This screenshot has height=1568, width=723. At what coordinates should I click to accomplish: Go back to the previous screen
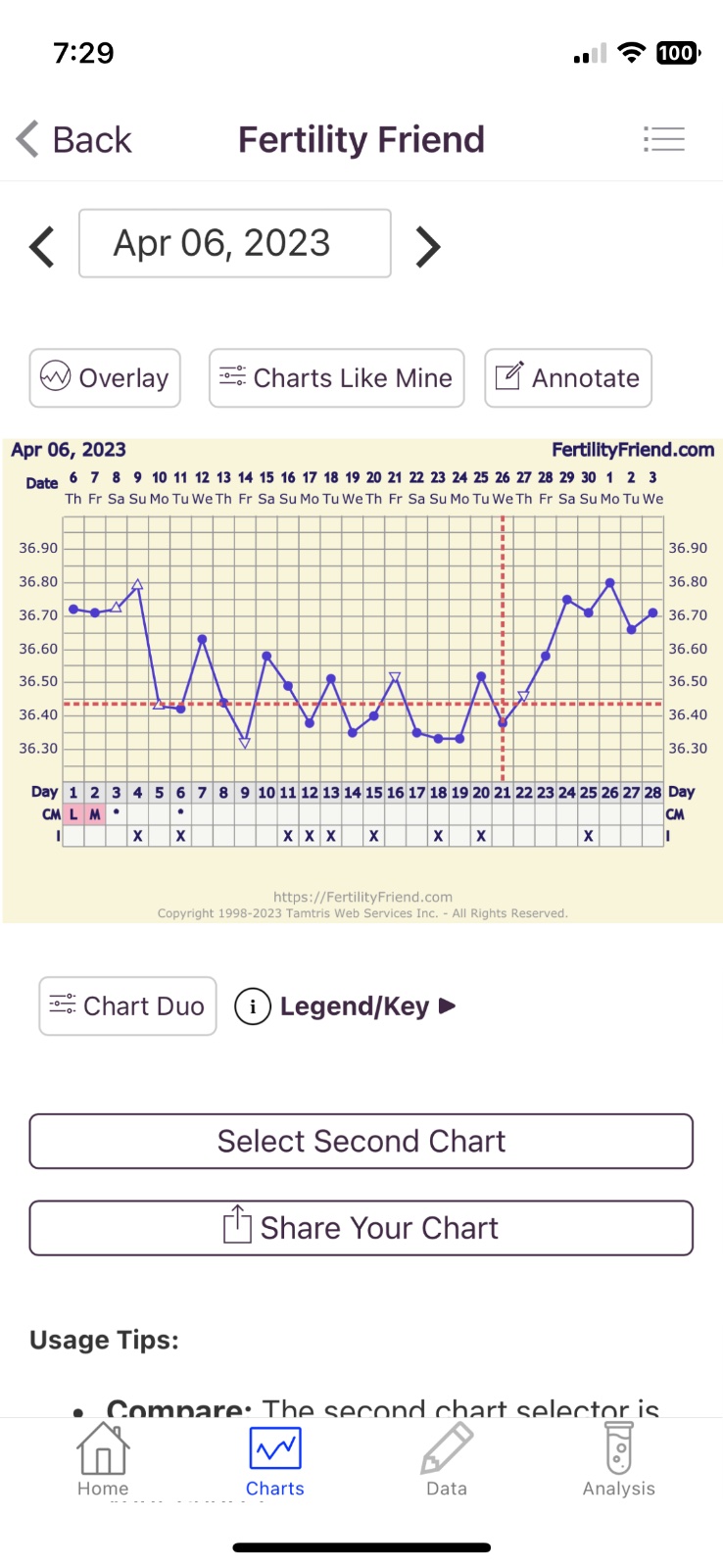(74, 139)
